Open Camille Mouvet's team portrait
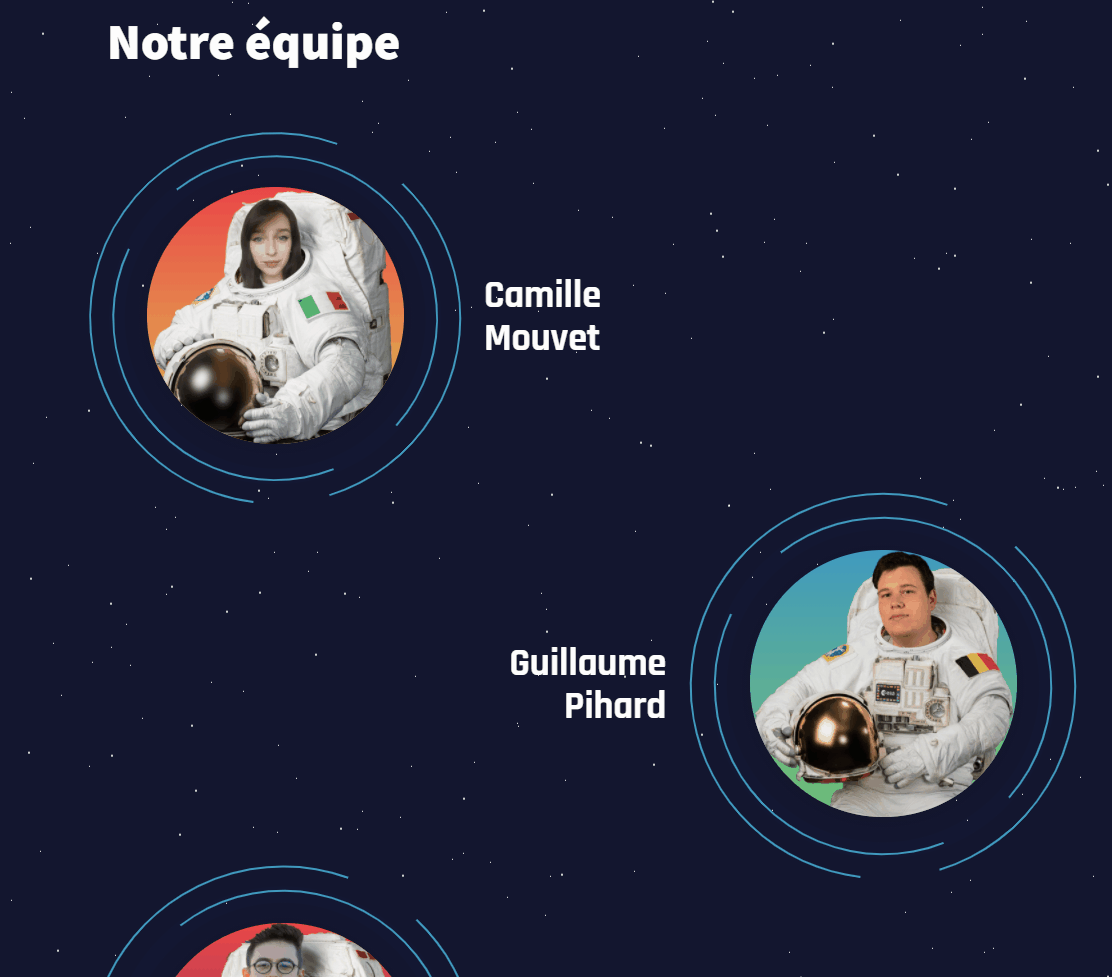The image size is (1112, 977). click(275, 316)
